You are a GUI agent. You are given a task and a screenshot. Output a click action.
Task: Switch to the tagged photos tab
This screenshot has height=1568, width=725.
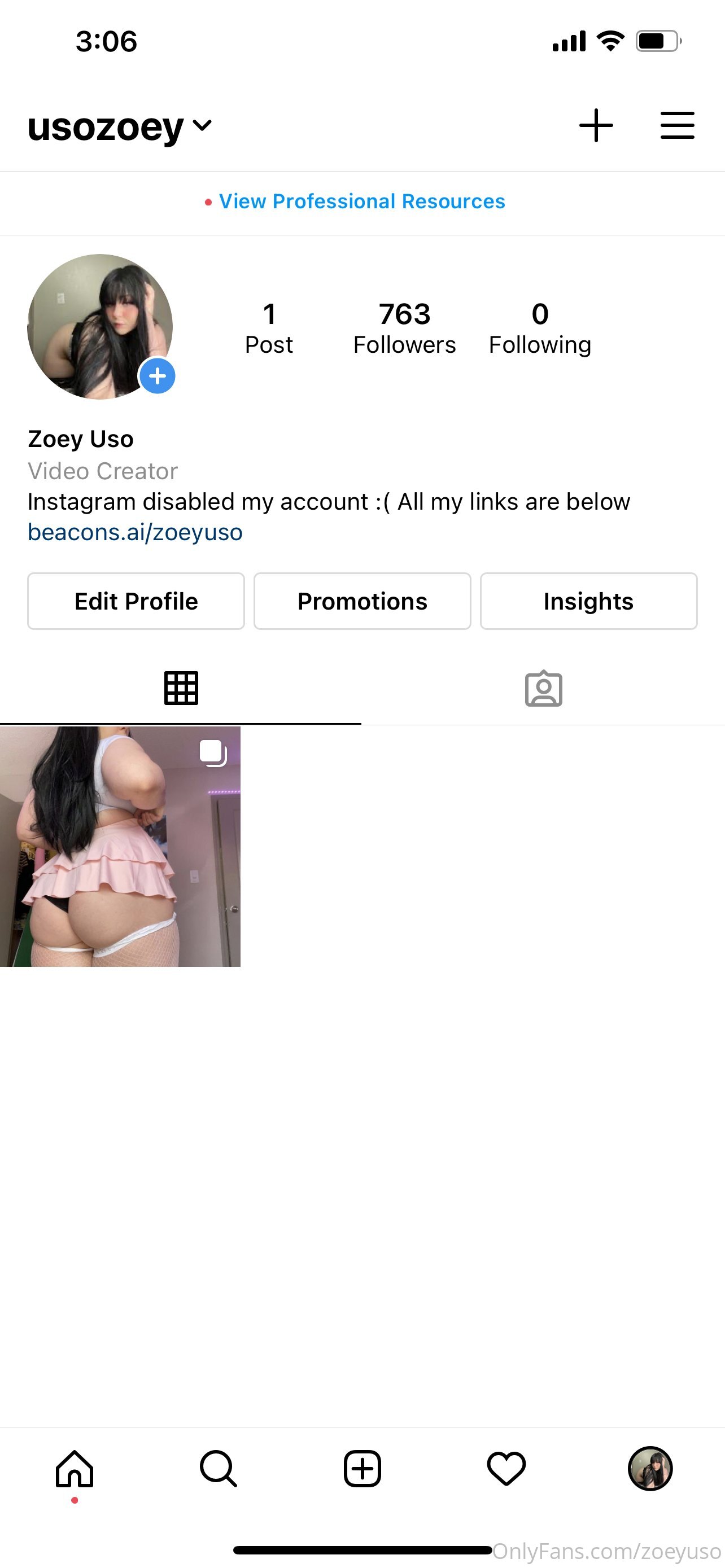coord(544,689)
